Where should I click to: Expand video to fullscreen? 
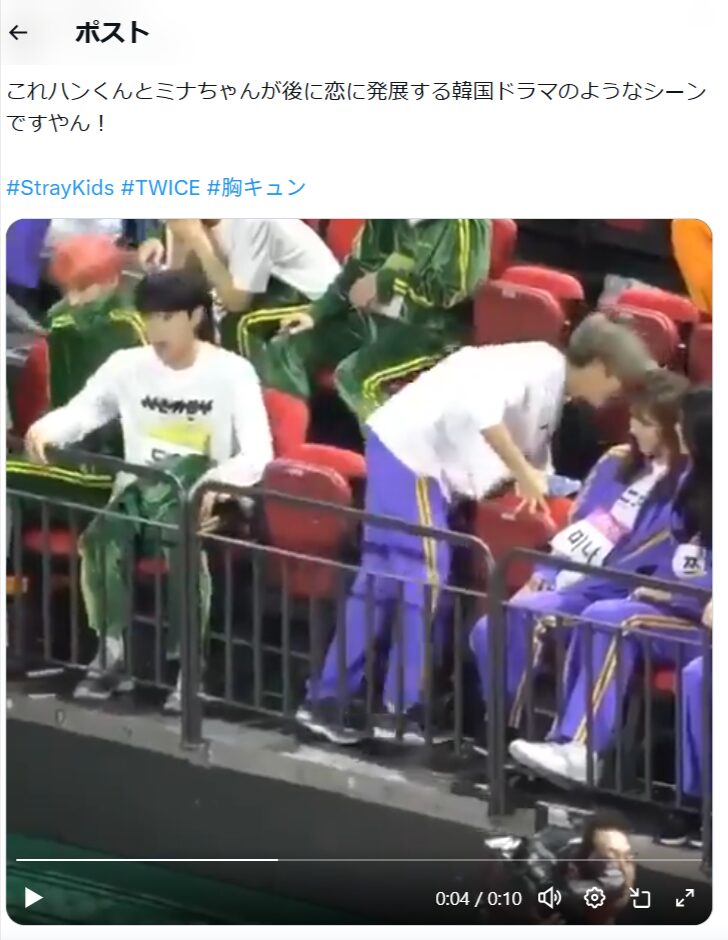click(x=685, y=897)
